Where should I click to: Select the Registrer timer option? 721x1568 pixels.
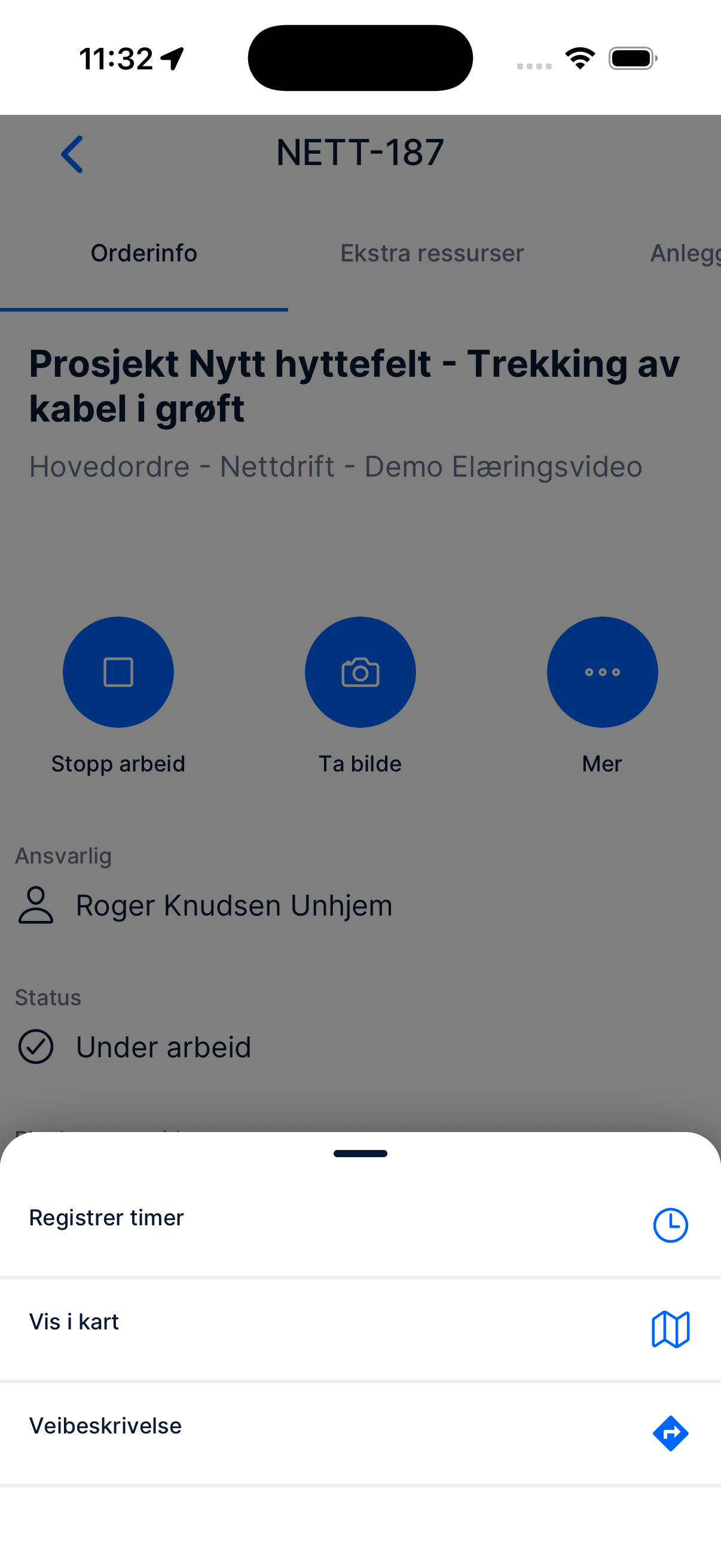[x=106, y=1218]
